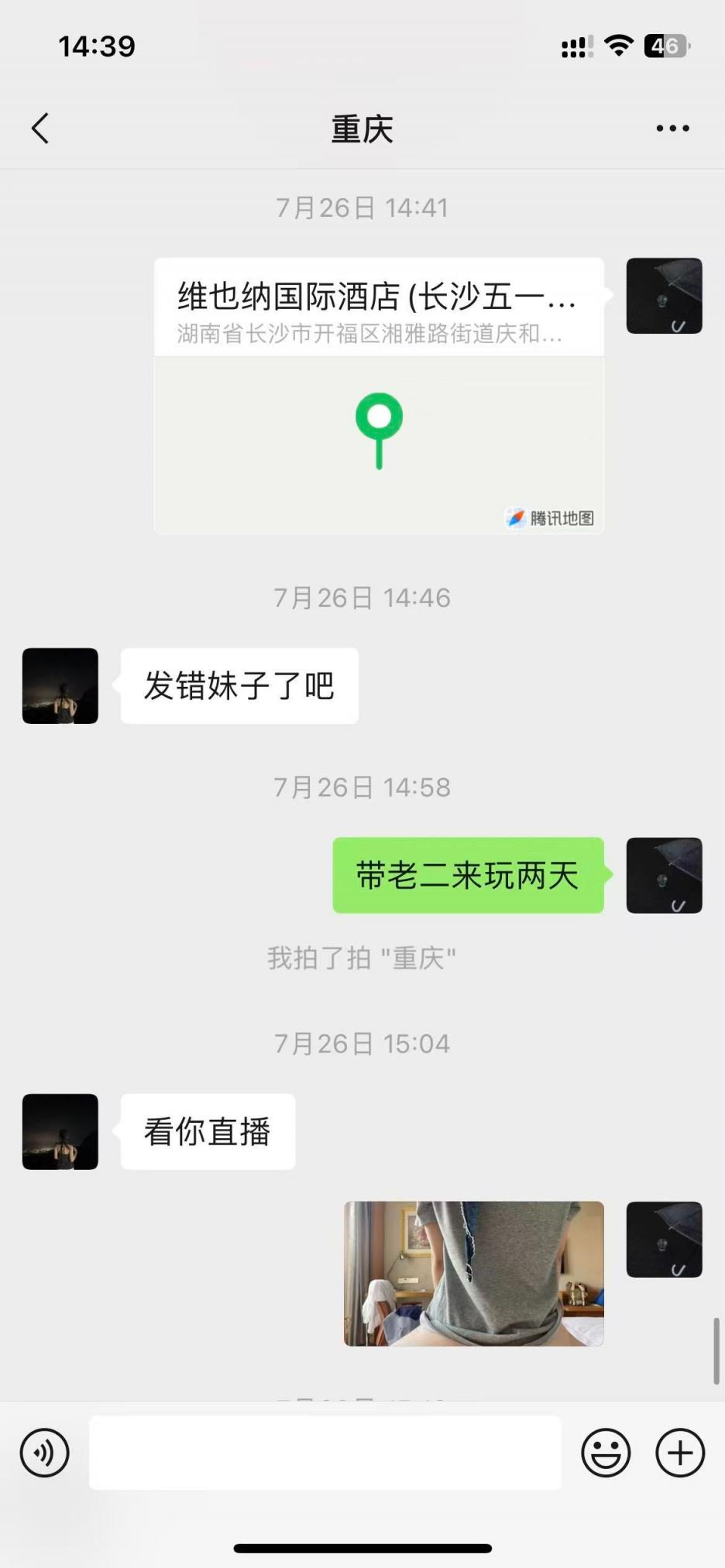Focus the message text field
Screen dimensions: 725x1568
[x=325, y=1453]
